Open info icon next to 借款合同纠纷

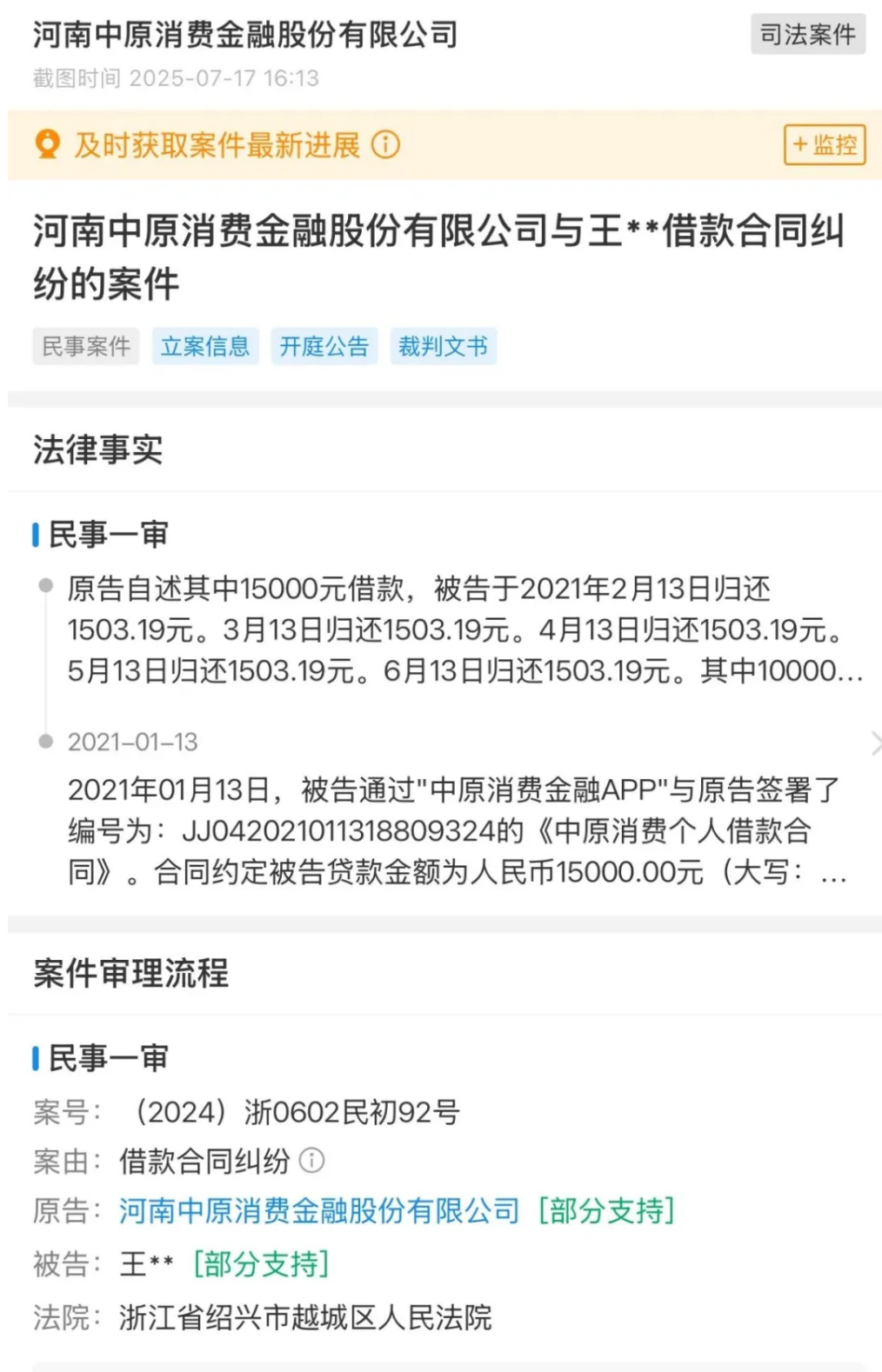311,1160
